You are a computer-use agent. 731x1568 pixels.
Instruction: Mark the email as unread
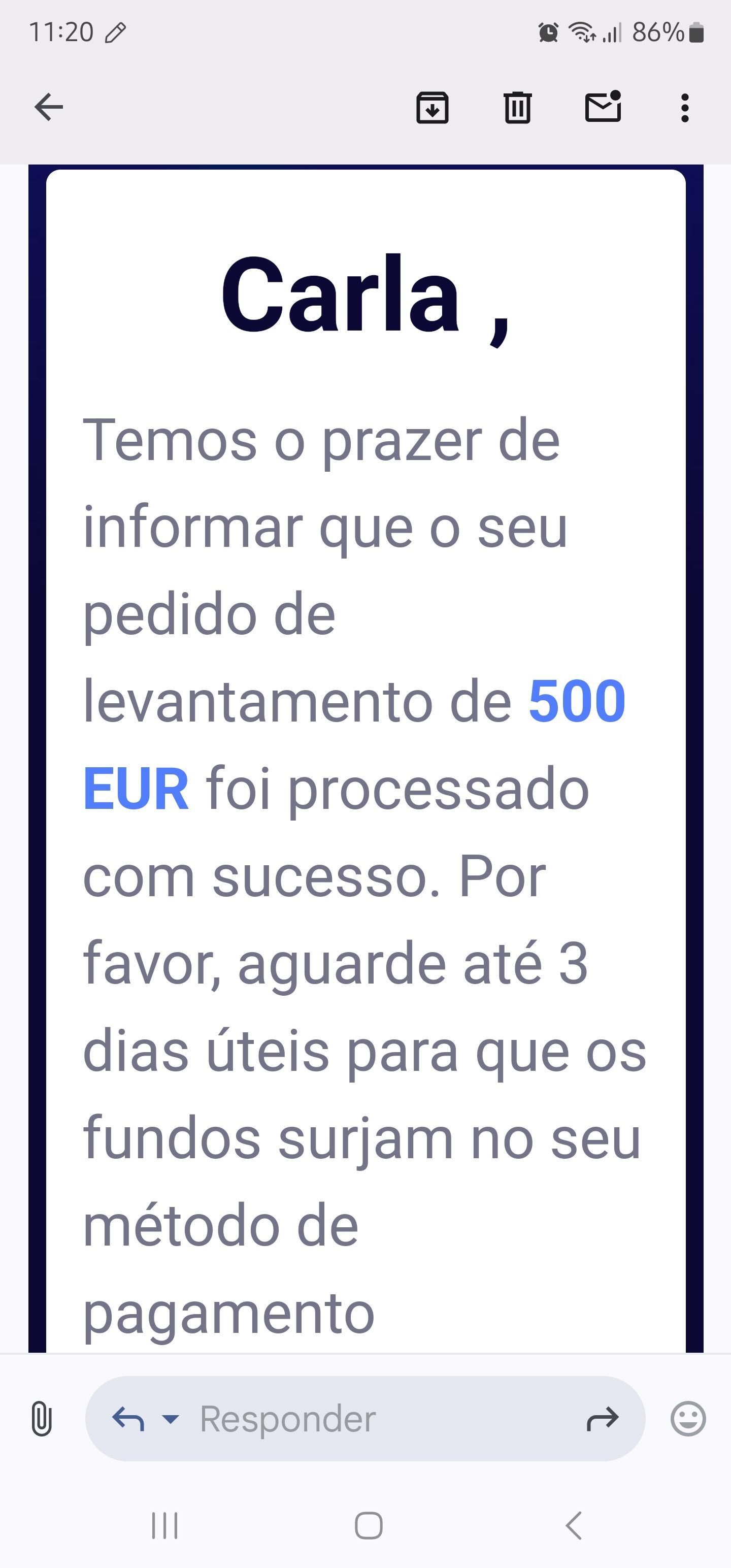coord(603,108)
